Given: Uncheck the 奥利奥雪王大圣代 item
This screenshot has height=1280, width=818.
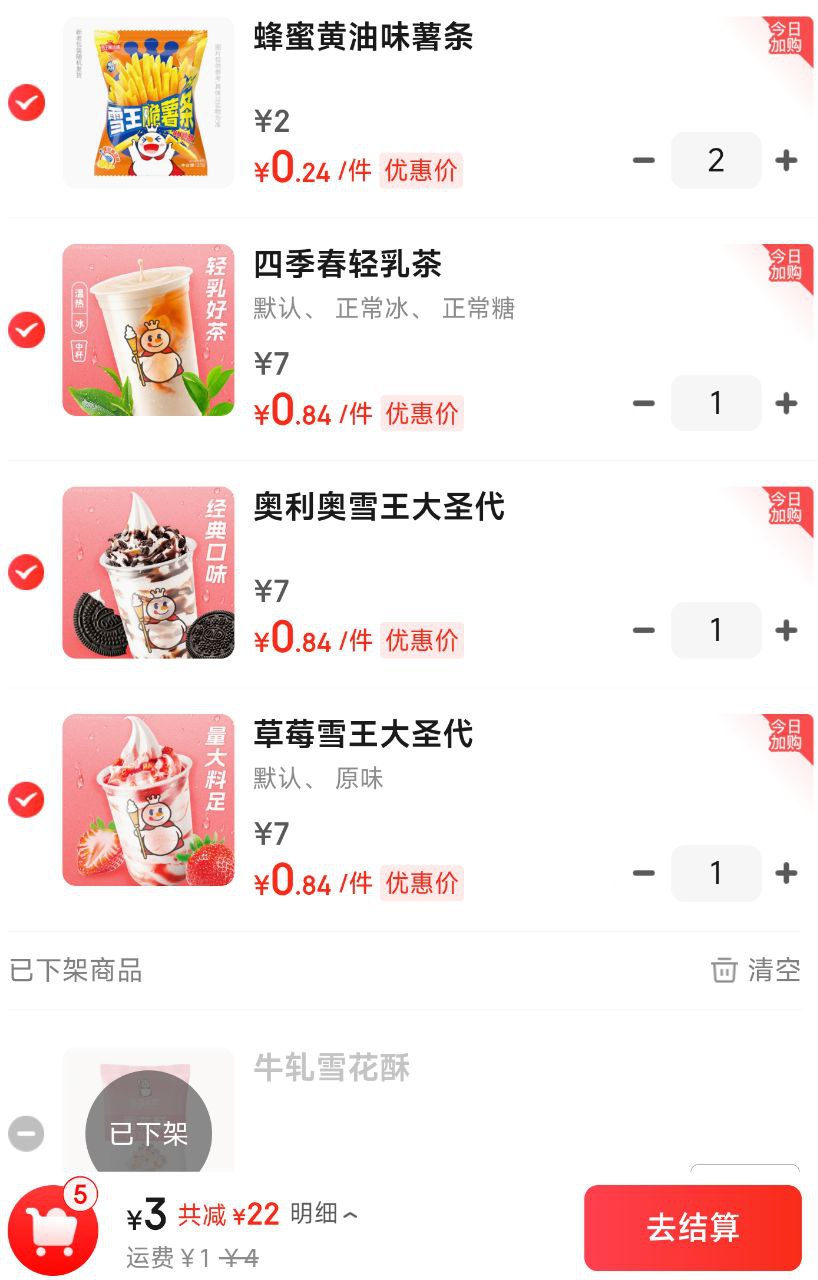Looking at the screenshot, I should click(27, 572).
